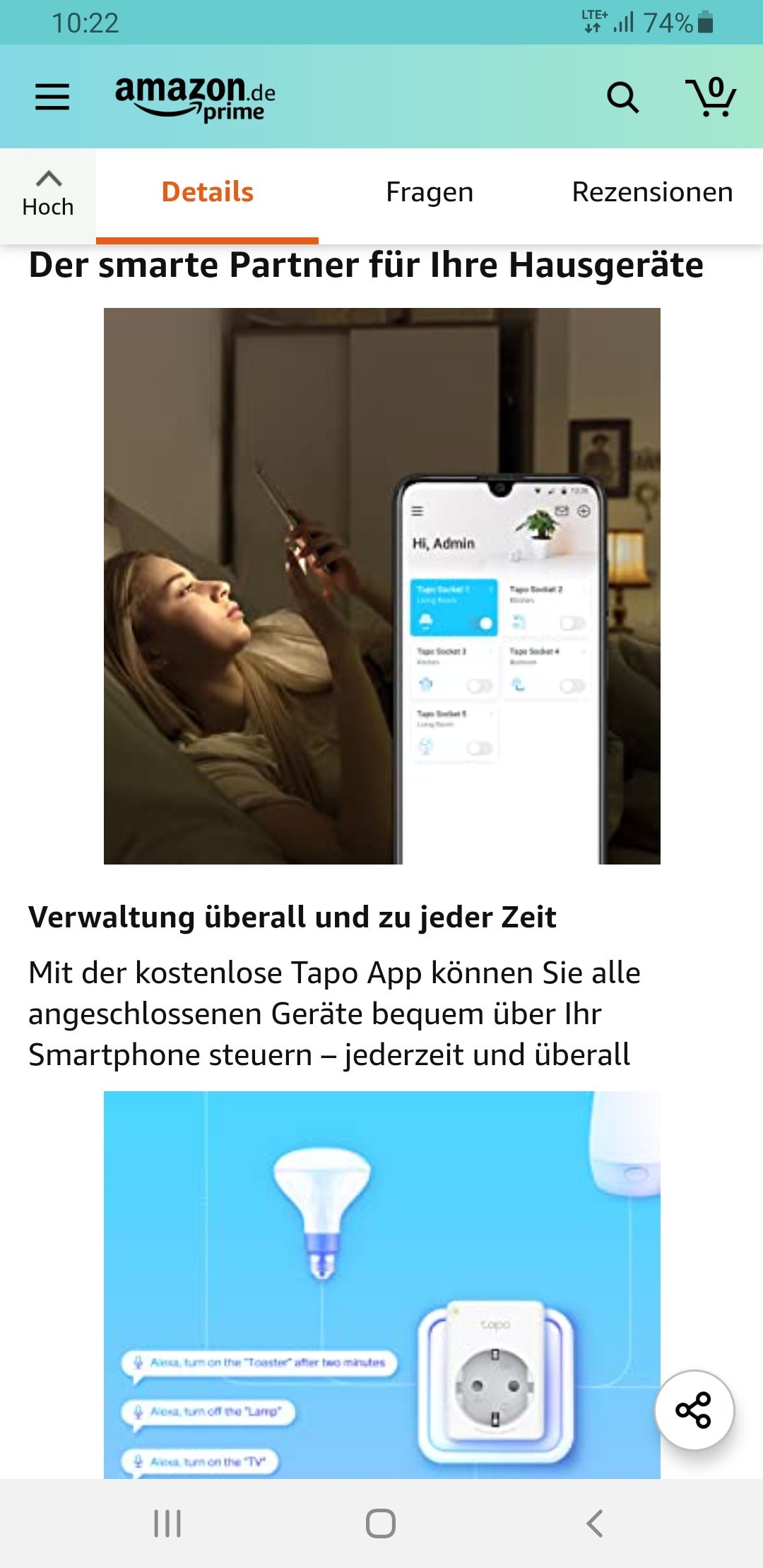Open the hamburger menu
Viewport: 763px width, 1568px height.
(52, 97)
